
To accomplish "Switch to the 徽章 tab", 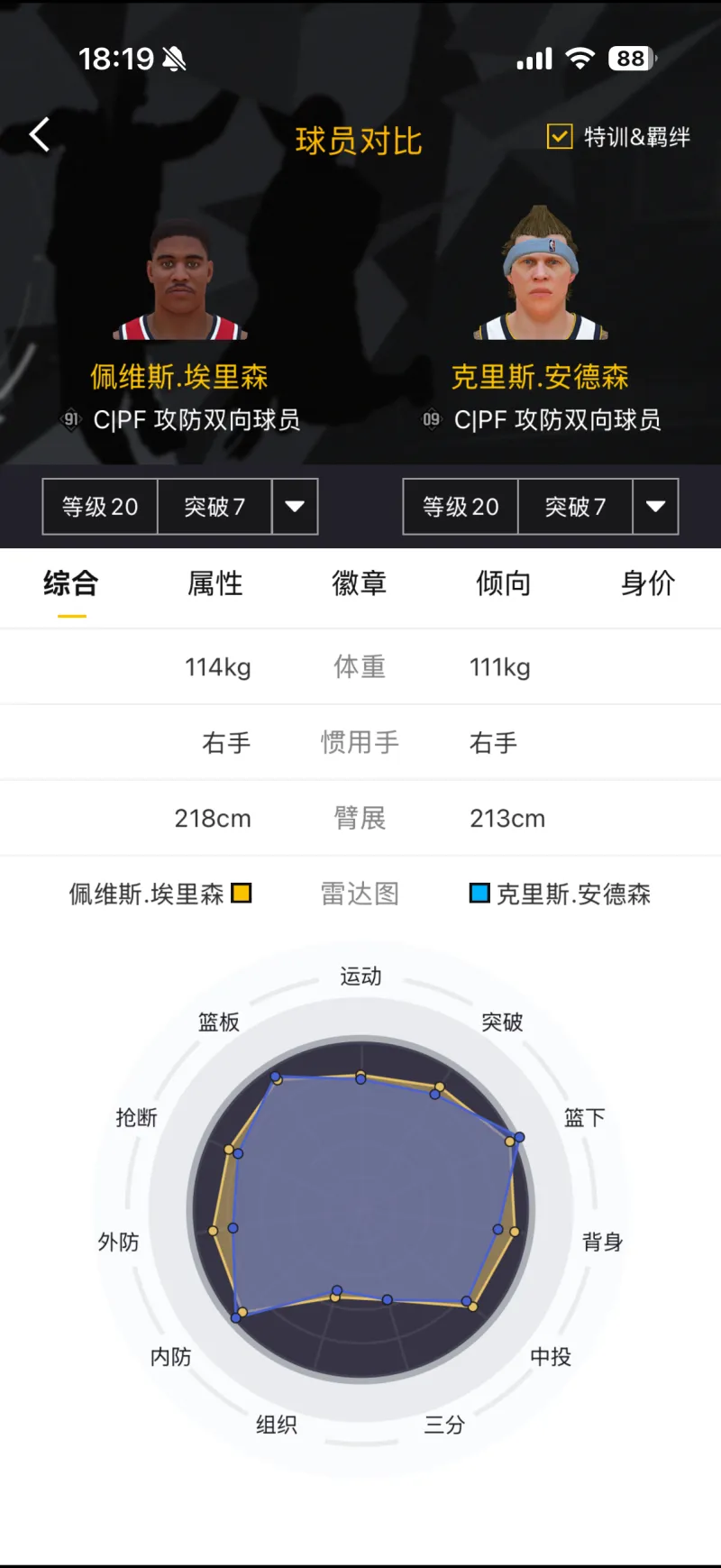I will 359,583.
